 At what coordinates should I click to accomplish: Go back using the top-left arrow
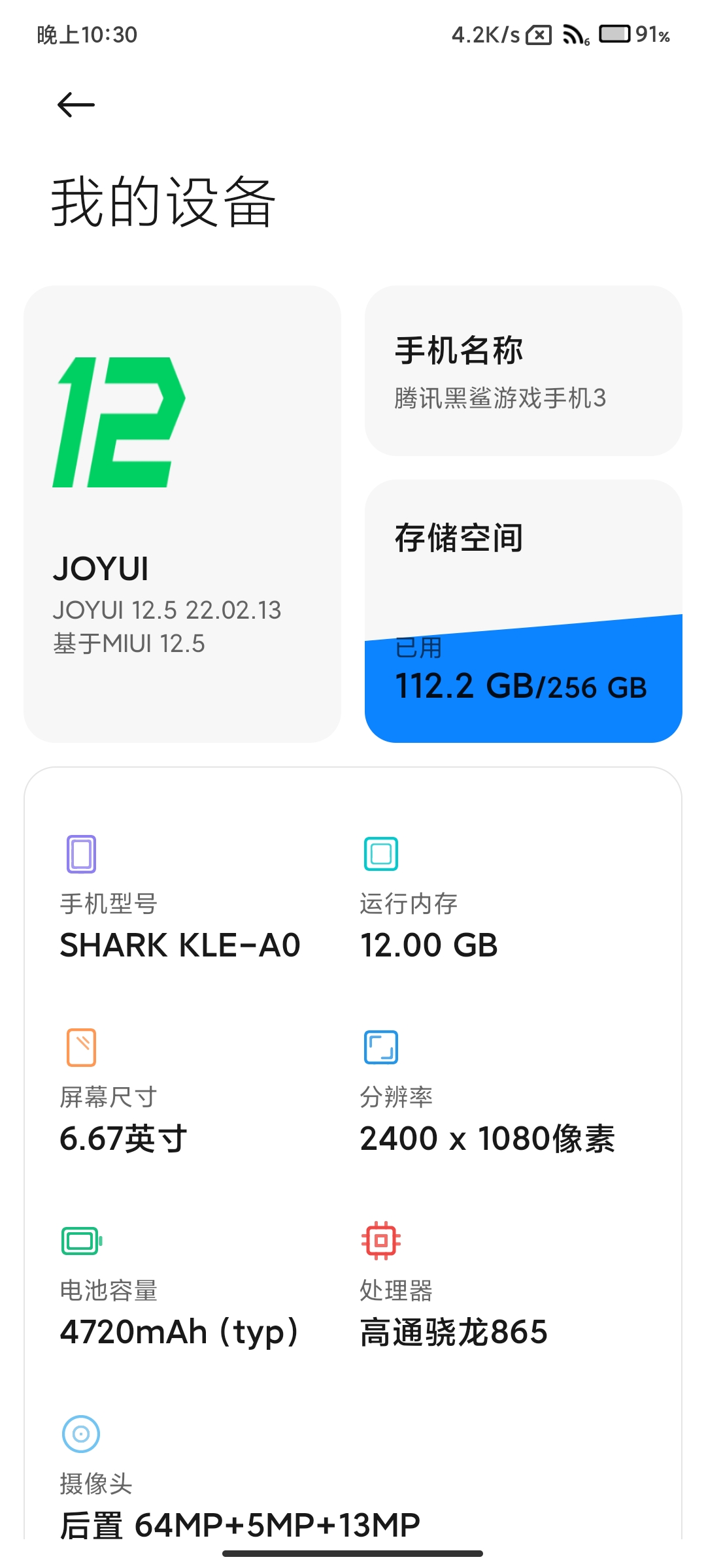pos(76,105)
